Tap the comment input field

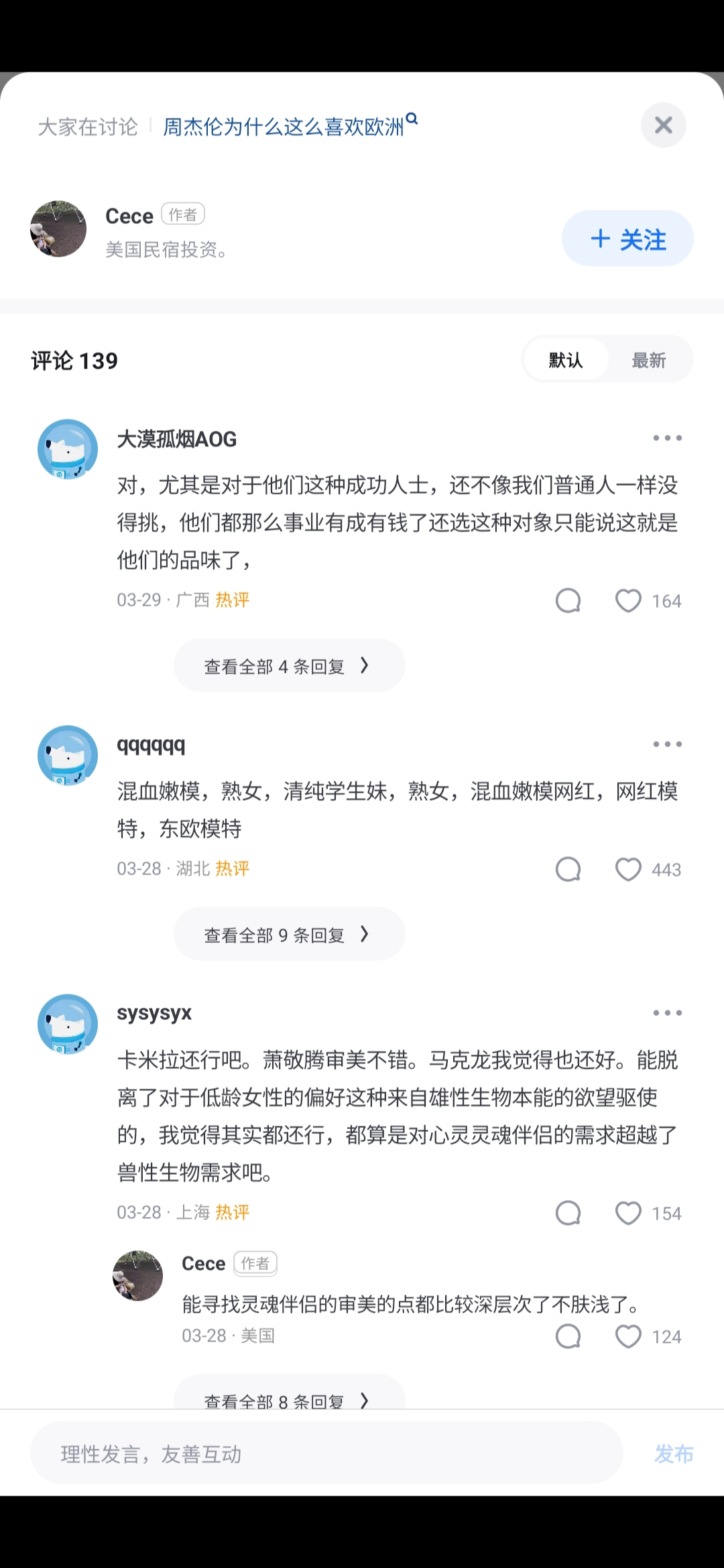coord(326,1453)
